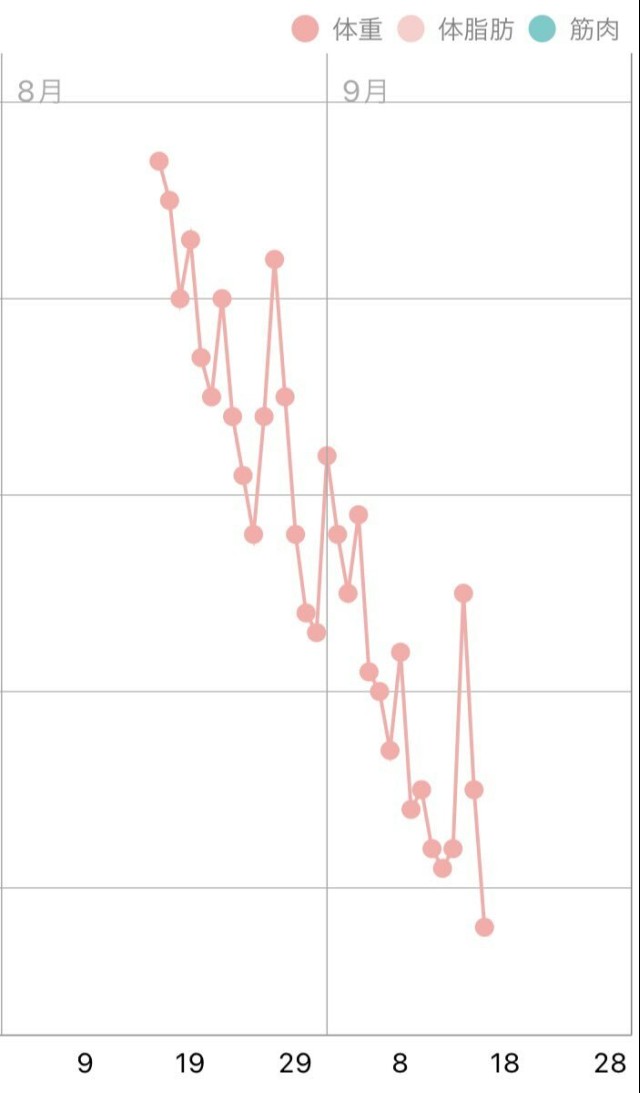
Task: Toggle the 体脂肪 series in legend
Action: (x=456, y=29)
